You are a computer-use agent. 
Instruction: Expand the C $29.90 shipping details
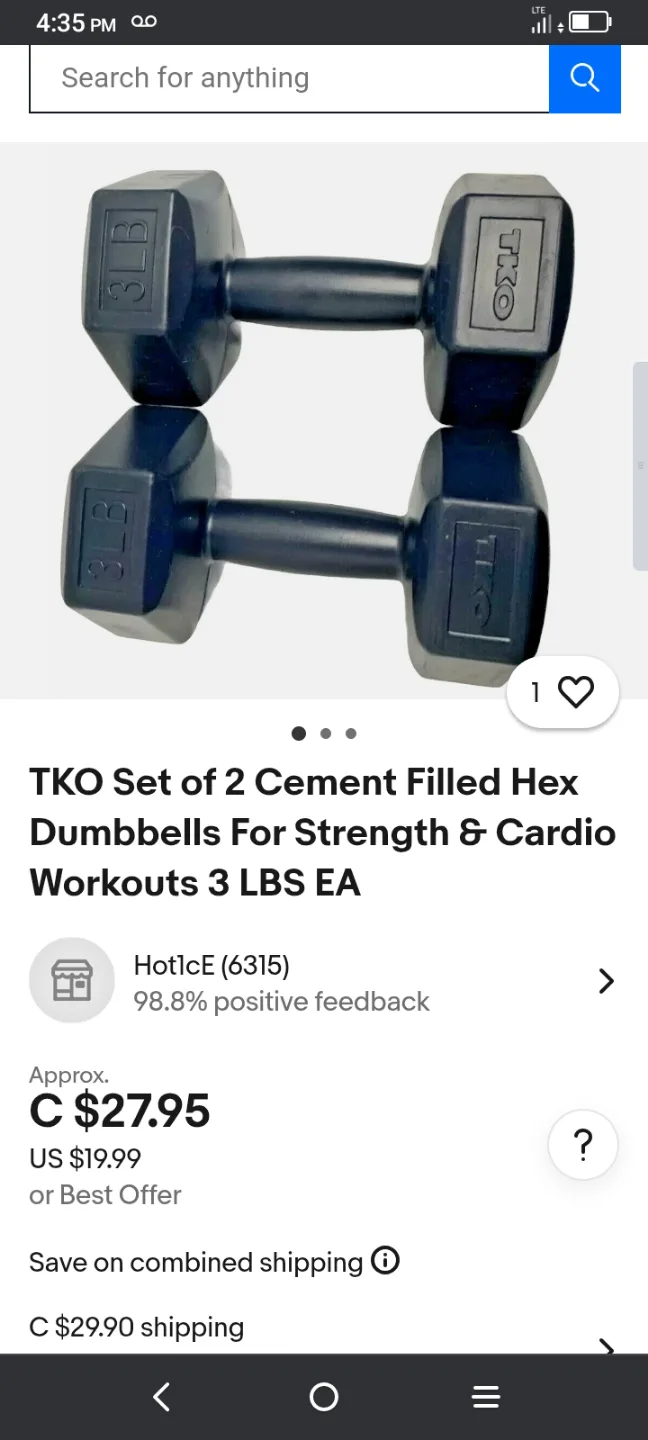click(605, 1342)
